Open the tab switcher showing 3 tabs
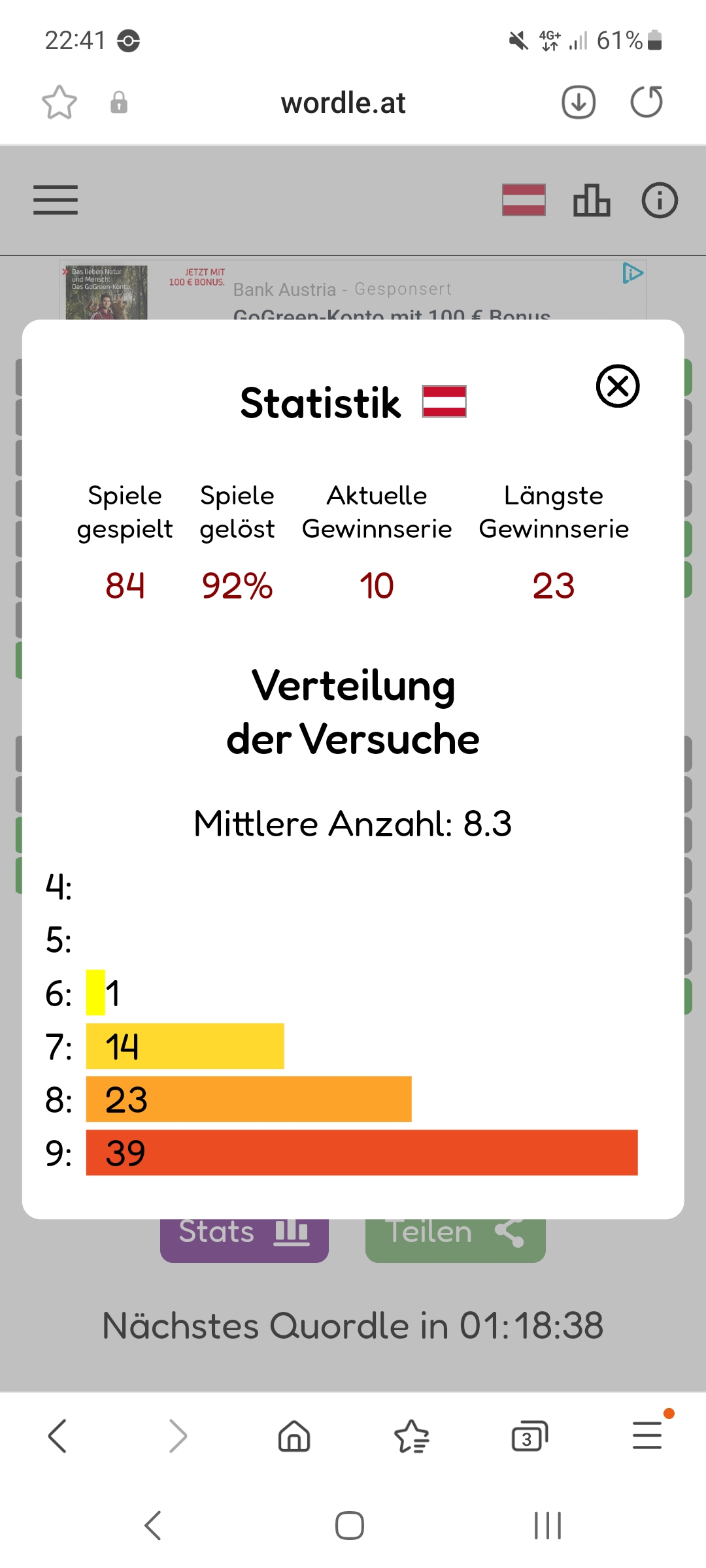The height and width of the screenshot is (1568, 706). pyautogui.click(x=529, y=1436)
